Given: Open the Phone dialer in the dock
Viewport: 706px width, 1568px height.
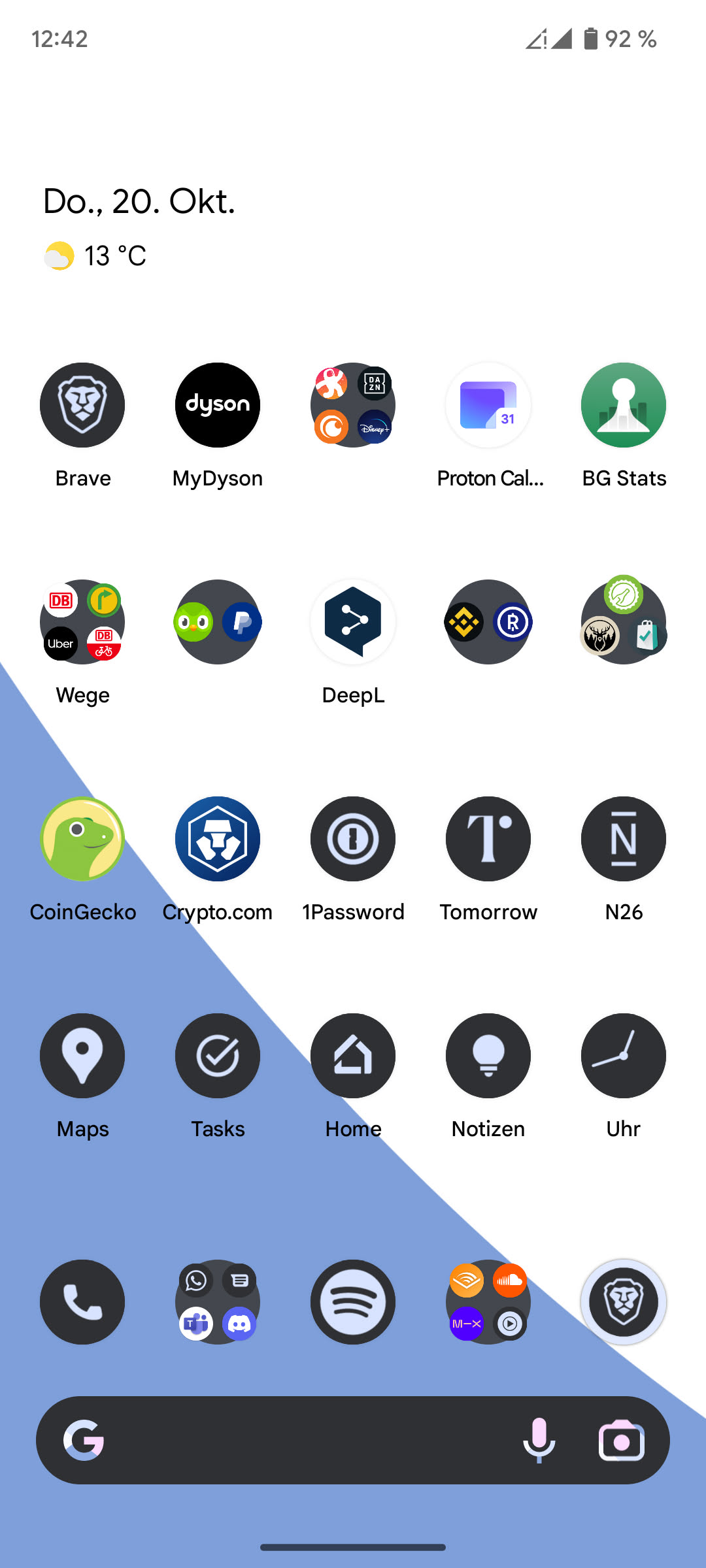Looking at the screenshot, I should tap(82, 1302).
